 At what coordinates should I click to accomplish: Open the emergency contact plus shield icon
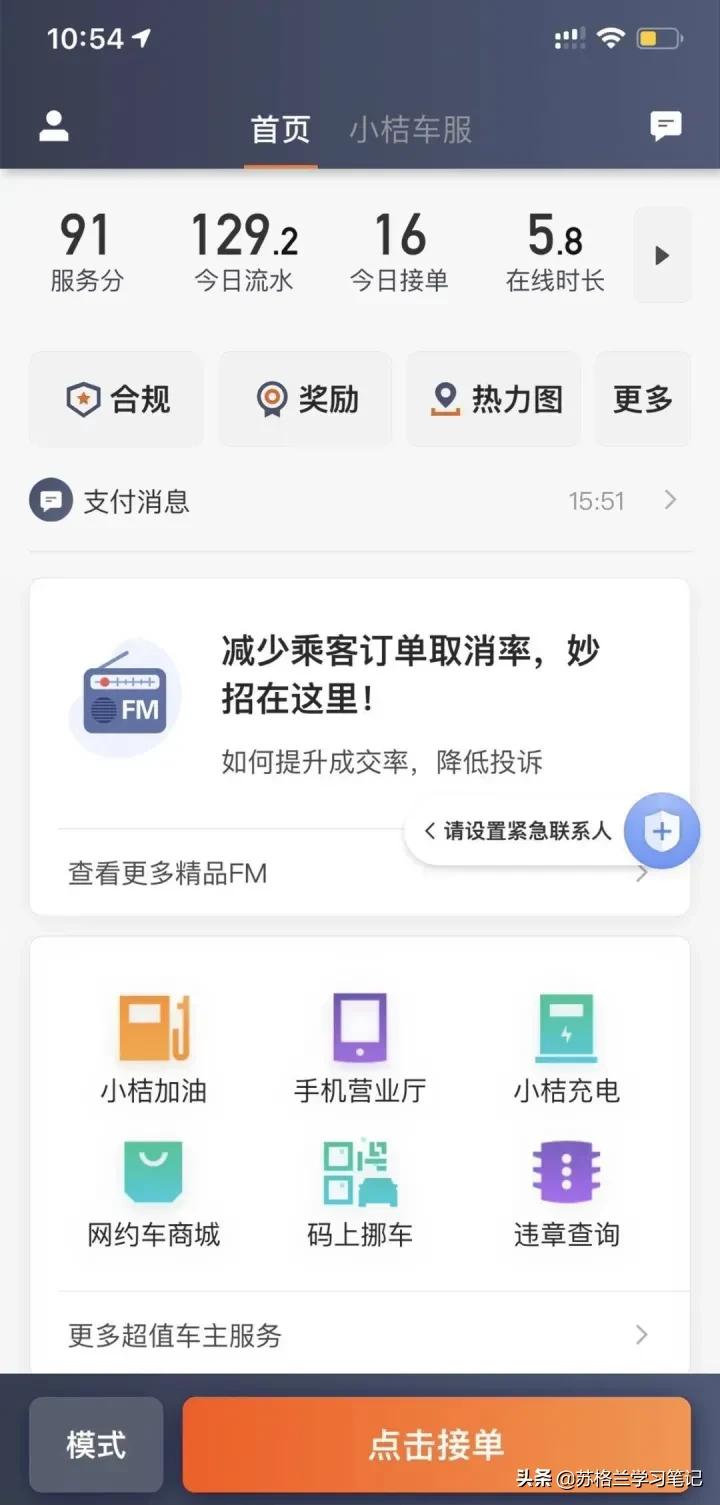[x=662, y=831]
